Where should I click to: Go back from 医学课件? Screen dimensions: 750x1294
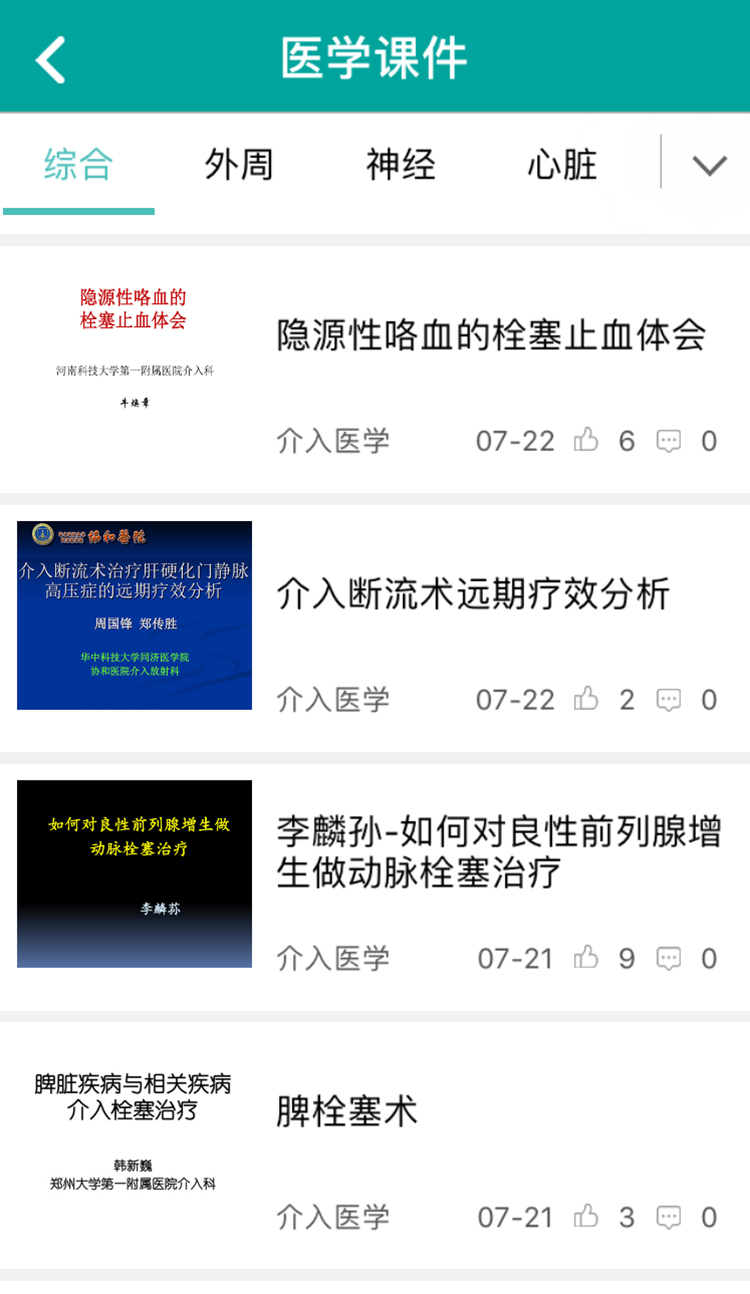(50, 58)
